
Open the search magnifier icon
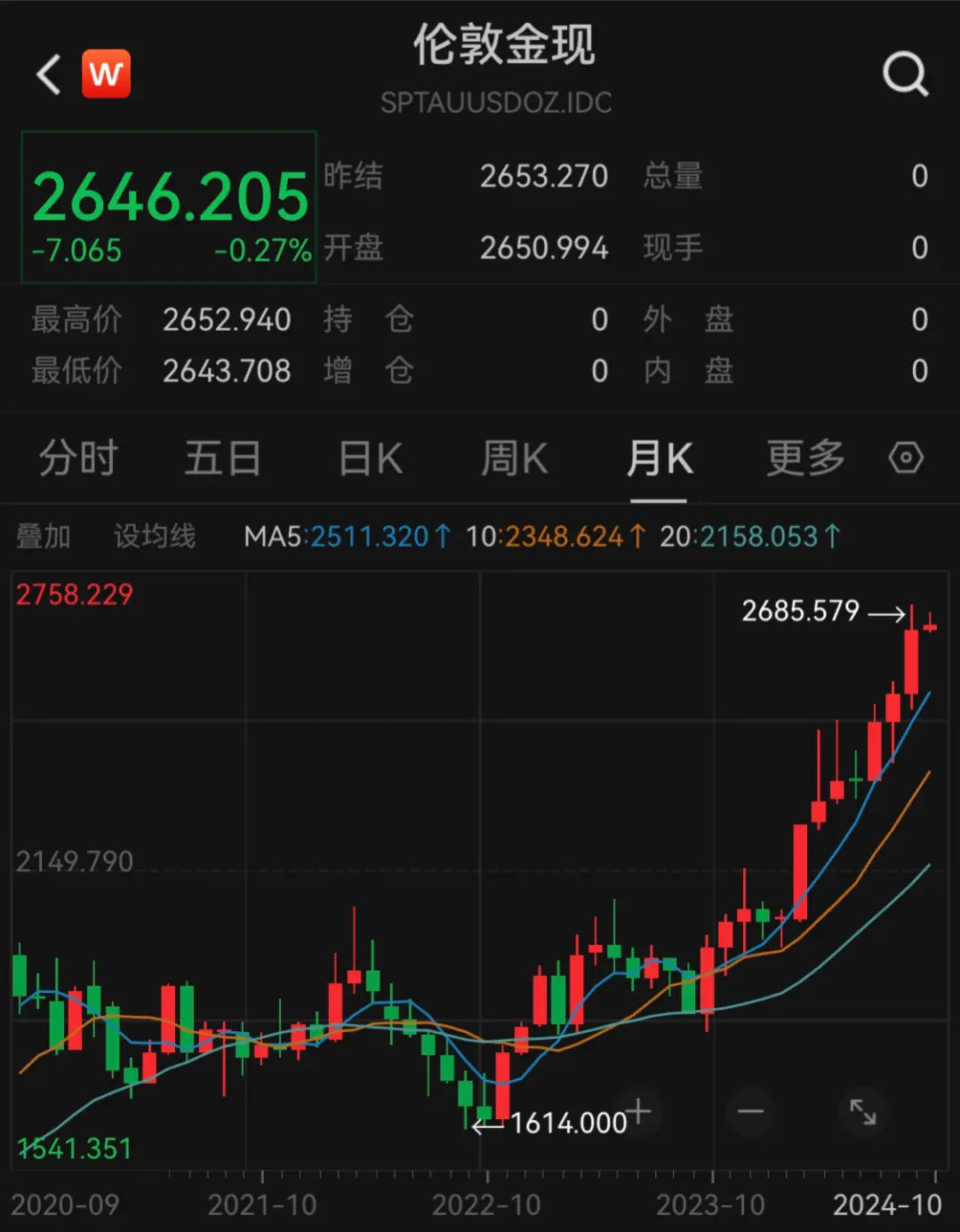click(x=905, y=74)
